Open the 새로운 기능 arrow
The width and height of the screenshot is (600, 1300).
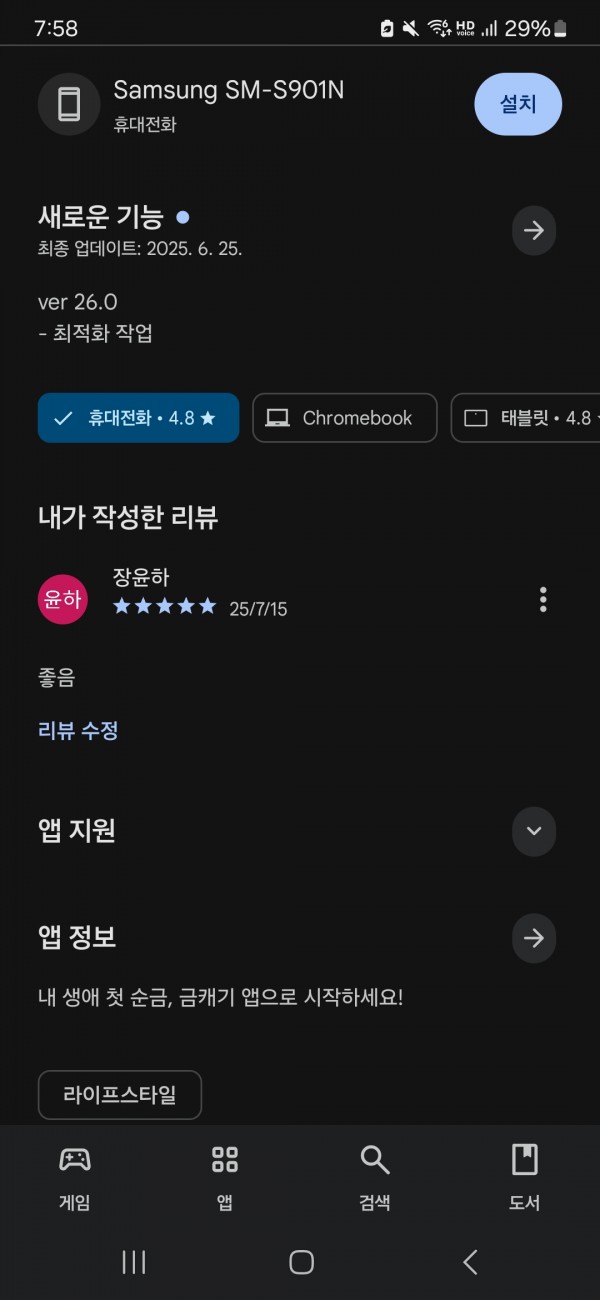534,231
